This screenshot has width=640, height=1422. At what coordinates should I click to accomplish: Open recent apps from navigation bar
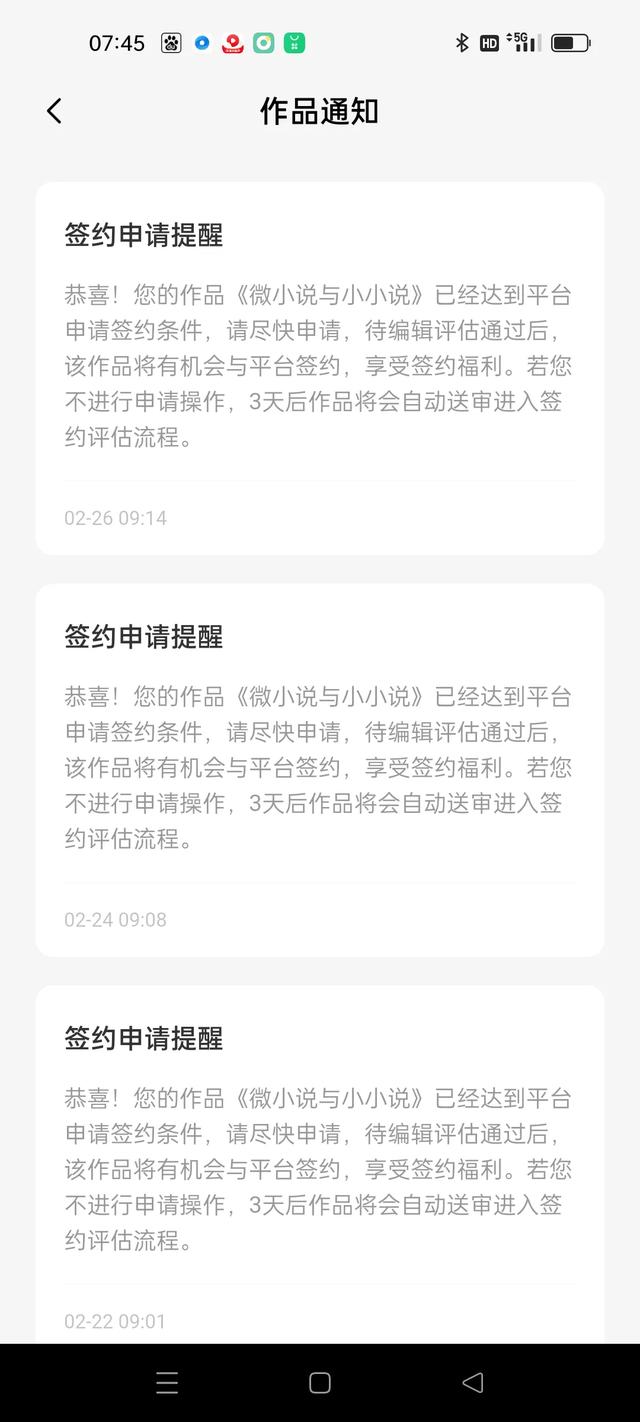tap(167, 1383)
